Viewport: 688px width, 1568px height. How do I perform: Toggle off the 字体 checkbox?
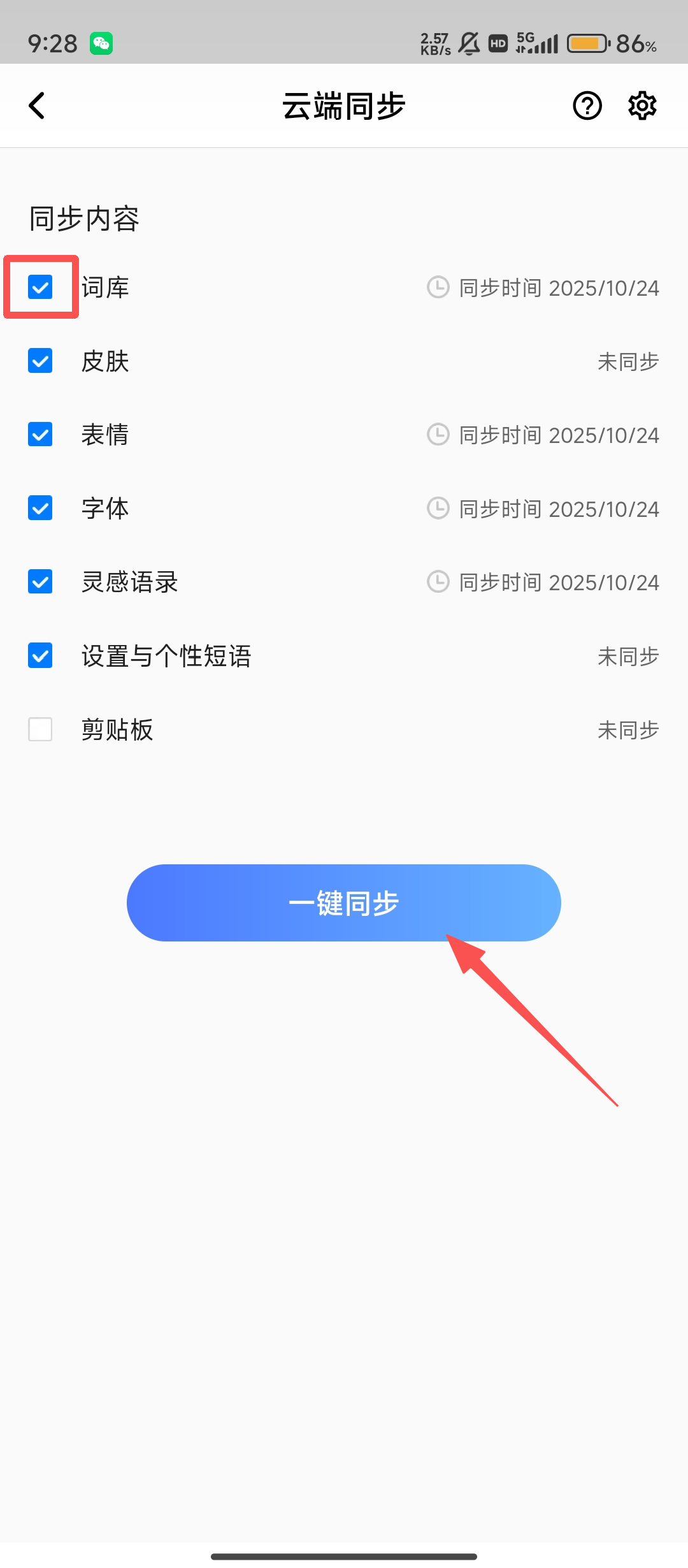(40, 508)
